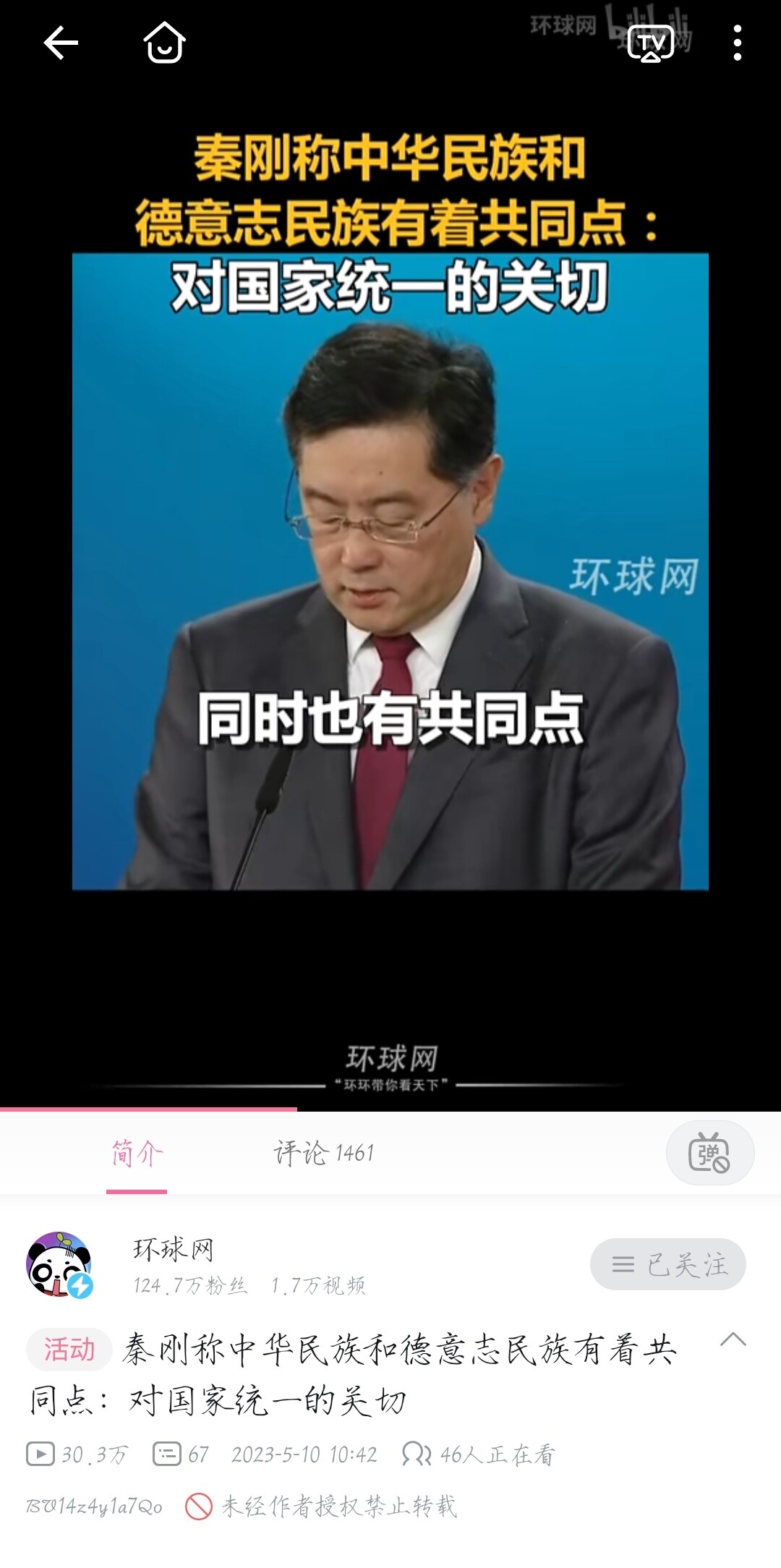This screenshot has width=781, height=1568.
Task: Open the 环球网 uploader profile avatar
Action: coord(59,1265)
